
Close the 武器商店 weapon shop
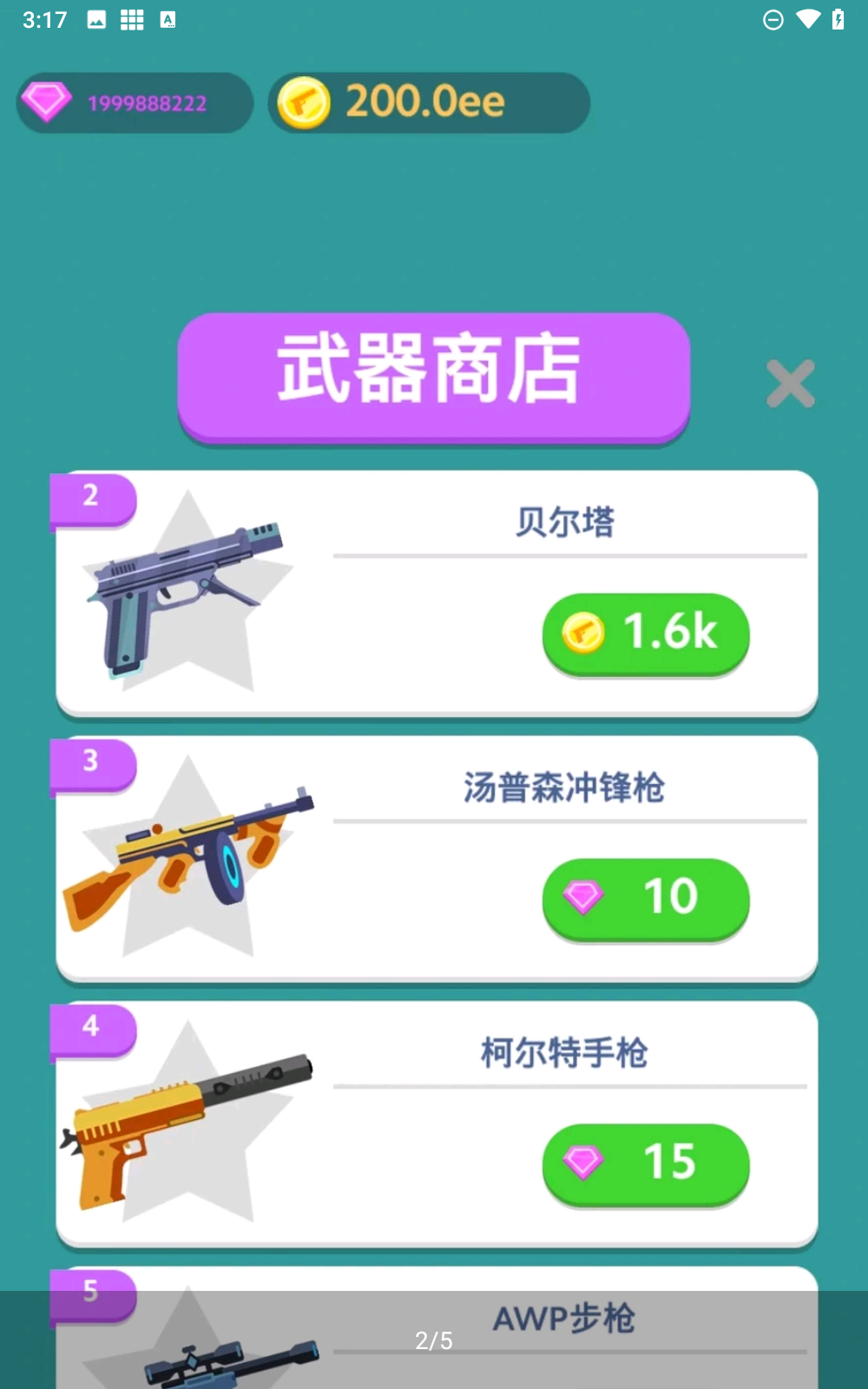tap(791, 384)
